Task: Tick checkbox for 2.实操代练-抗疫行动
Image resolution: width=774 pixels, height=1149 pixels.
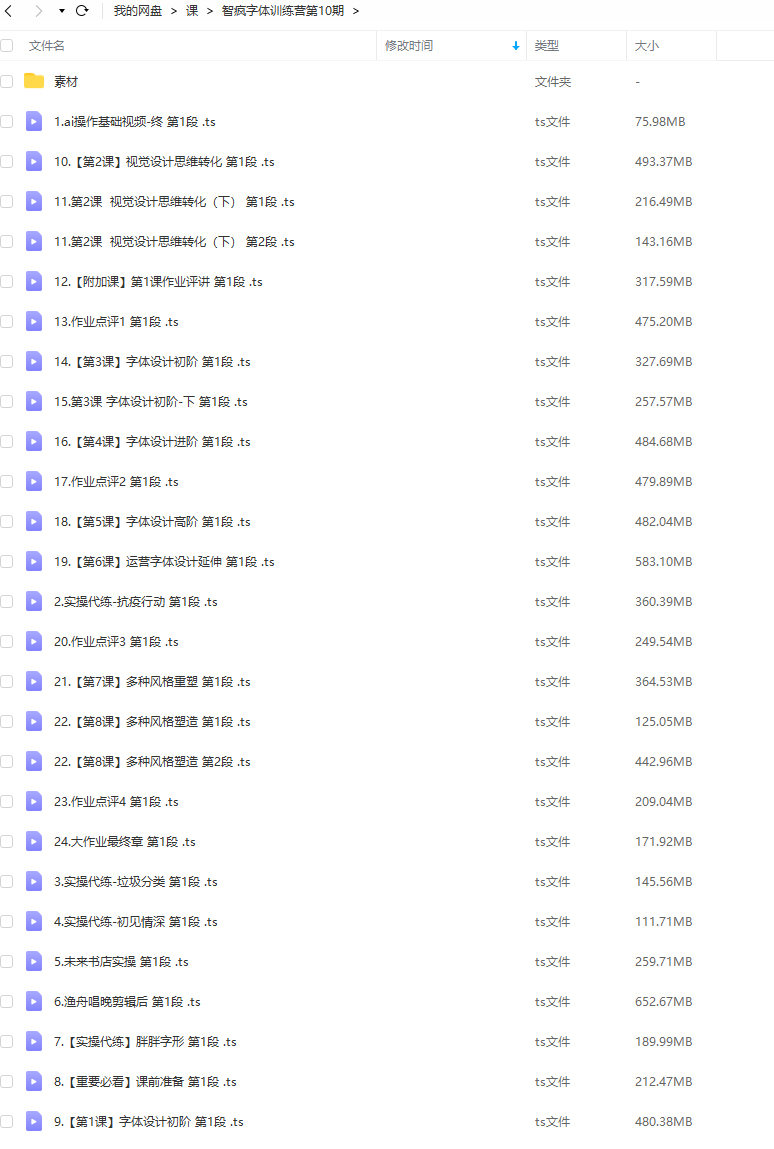Action: 7,602
